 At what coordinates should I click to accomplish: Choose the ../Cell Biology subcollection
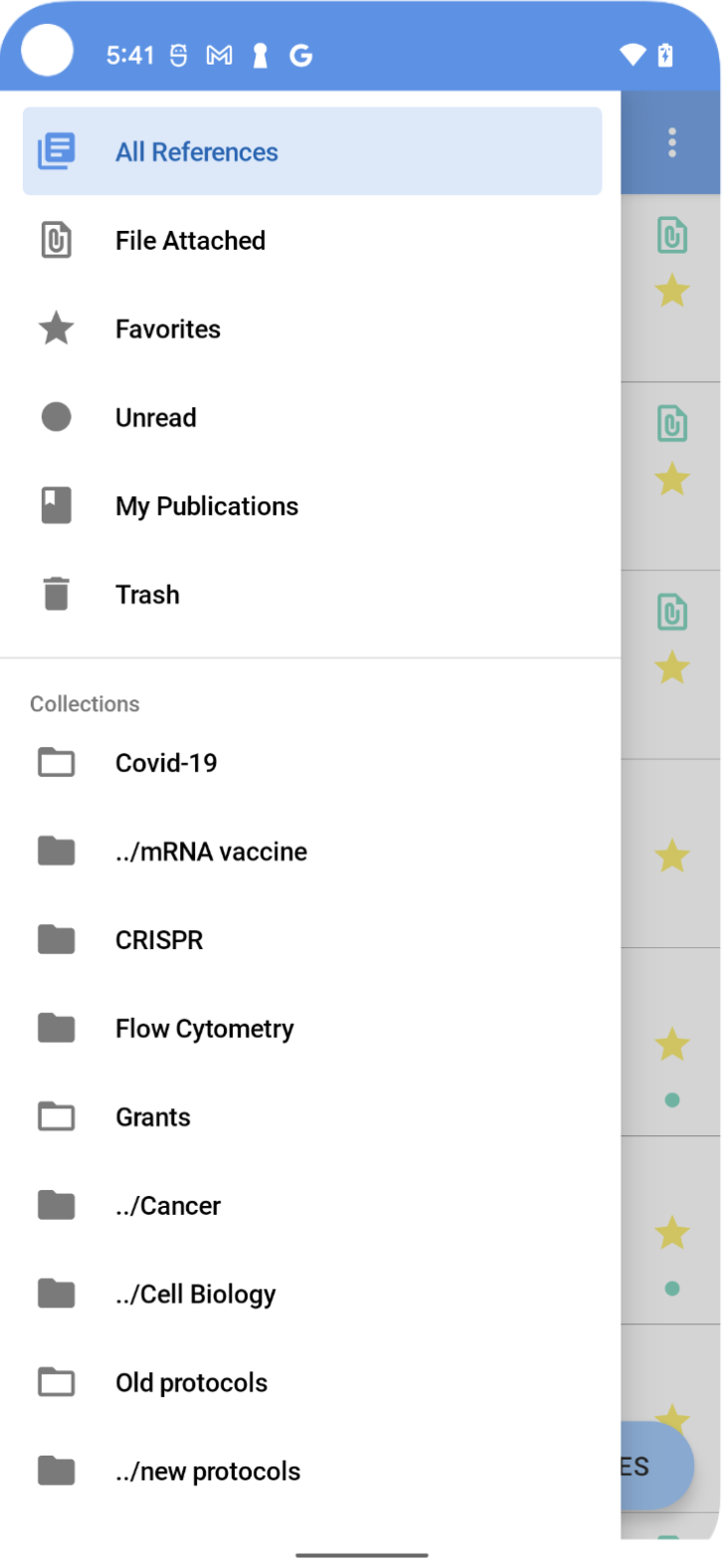pyautogui.click(x=311, y=1294)
